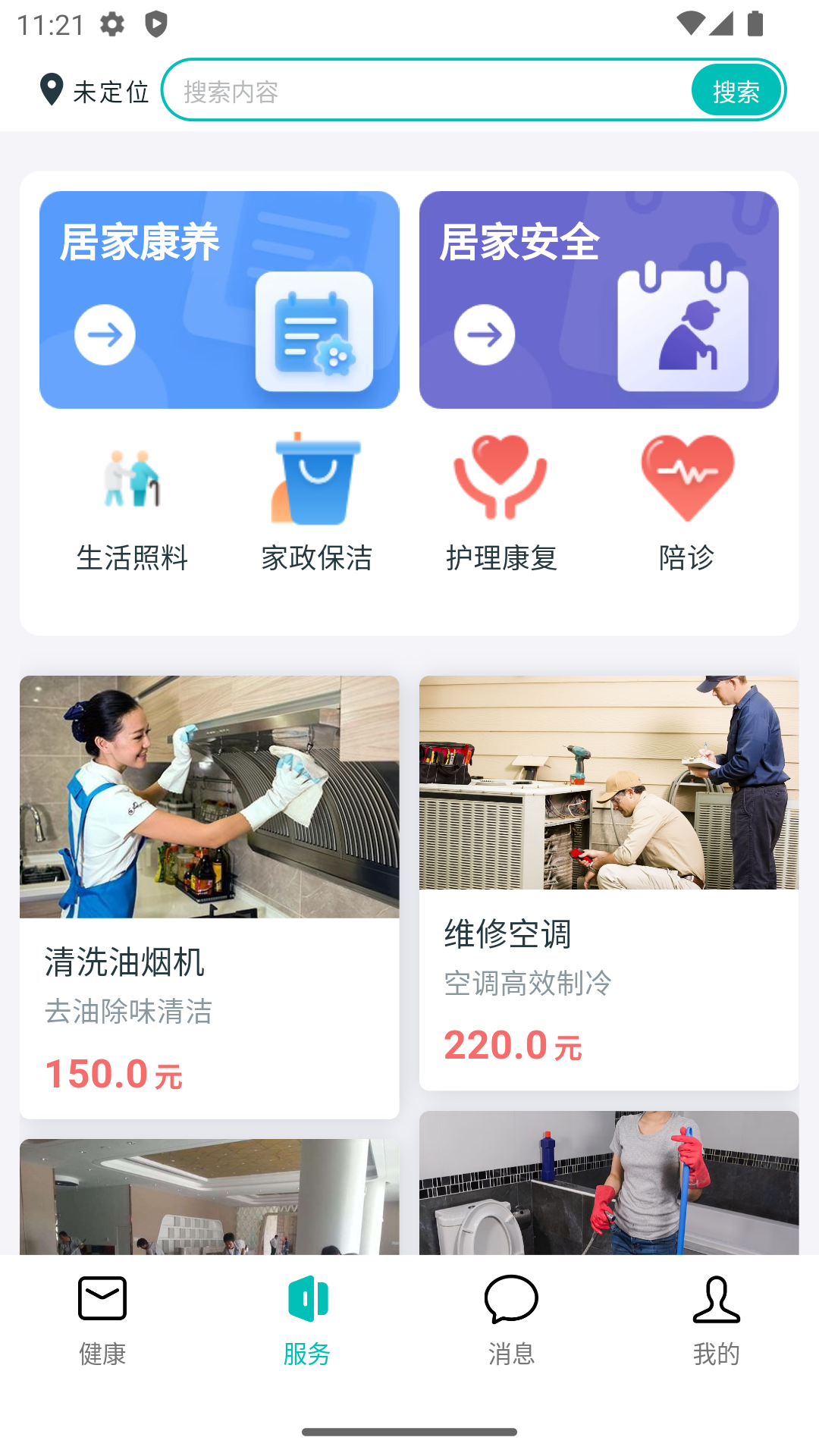Open the 居家安全 banner card
The image size is (819, 1456).
click(x=598, y=300)
